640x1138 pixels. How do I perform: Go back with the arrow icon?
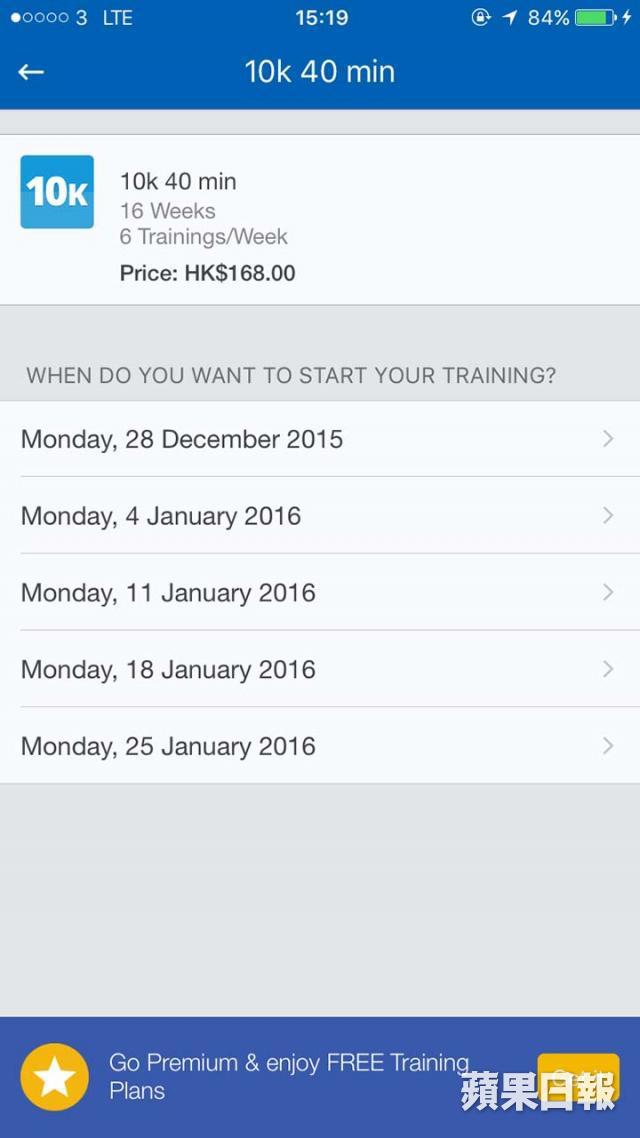[x=31, y=72]
